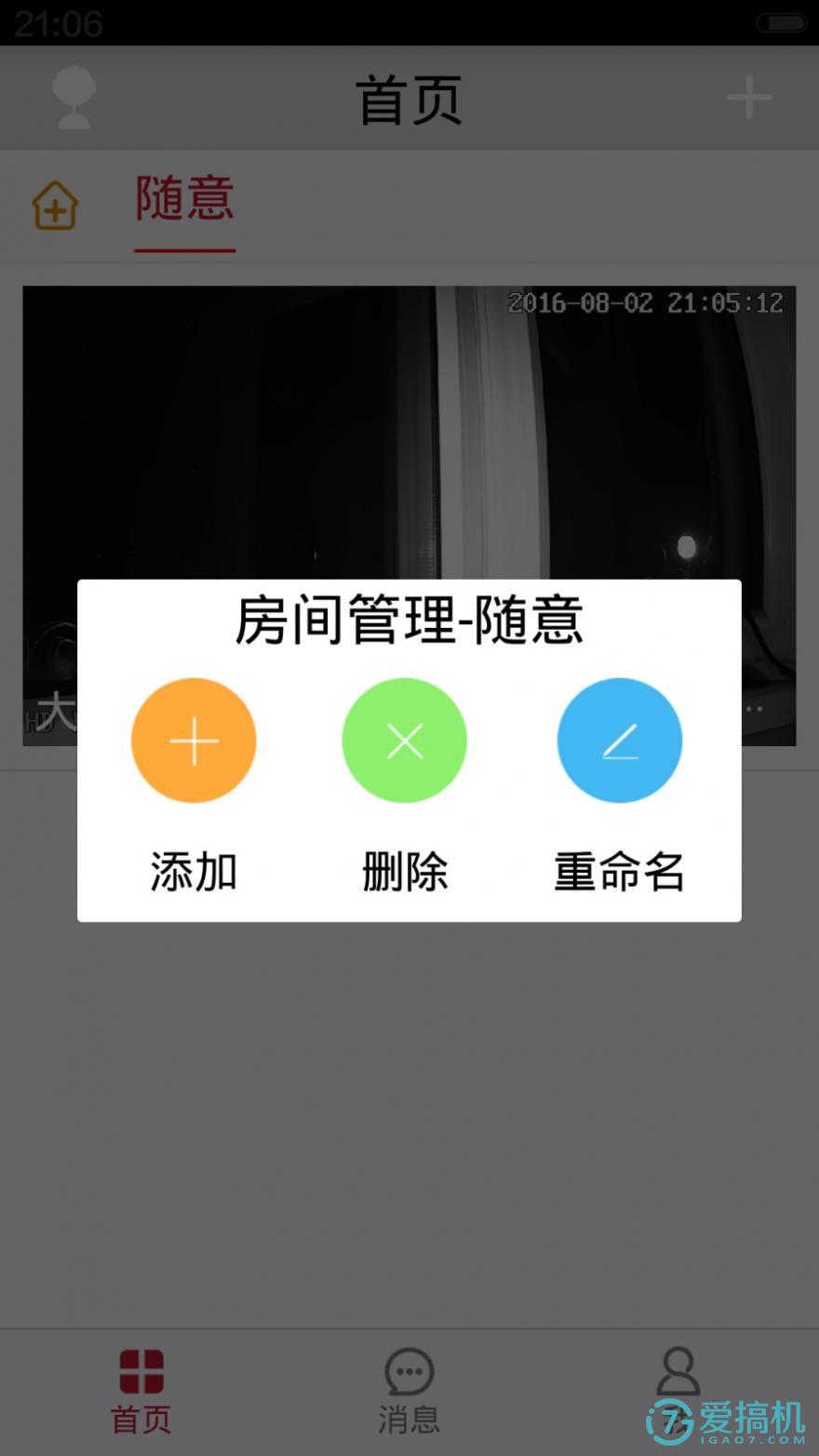Click the plus icon in the top bar

point(748,98)
